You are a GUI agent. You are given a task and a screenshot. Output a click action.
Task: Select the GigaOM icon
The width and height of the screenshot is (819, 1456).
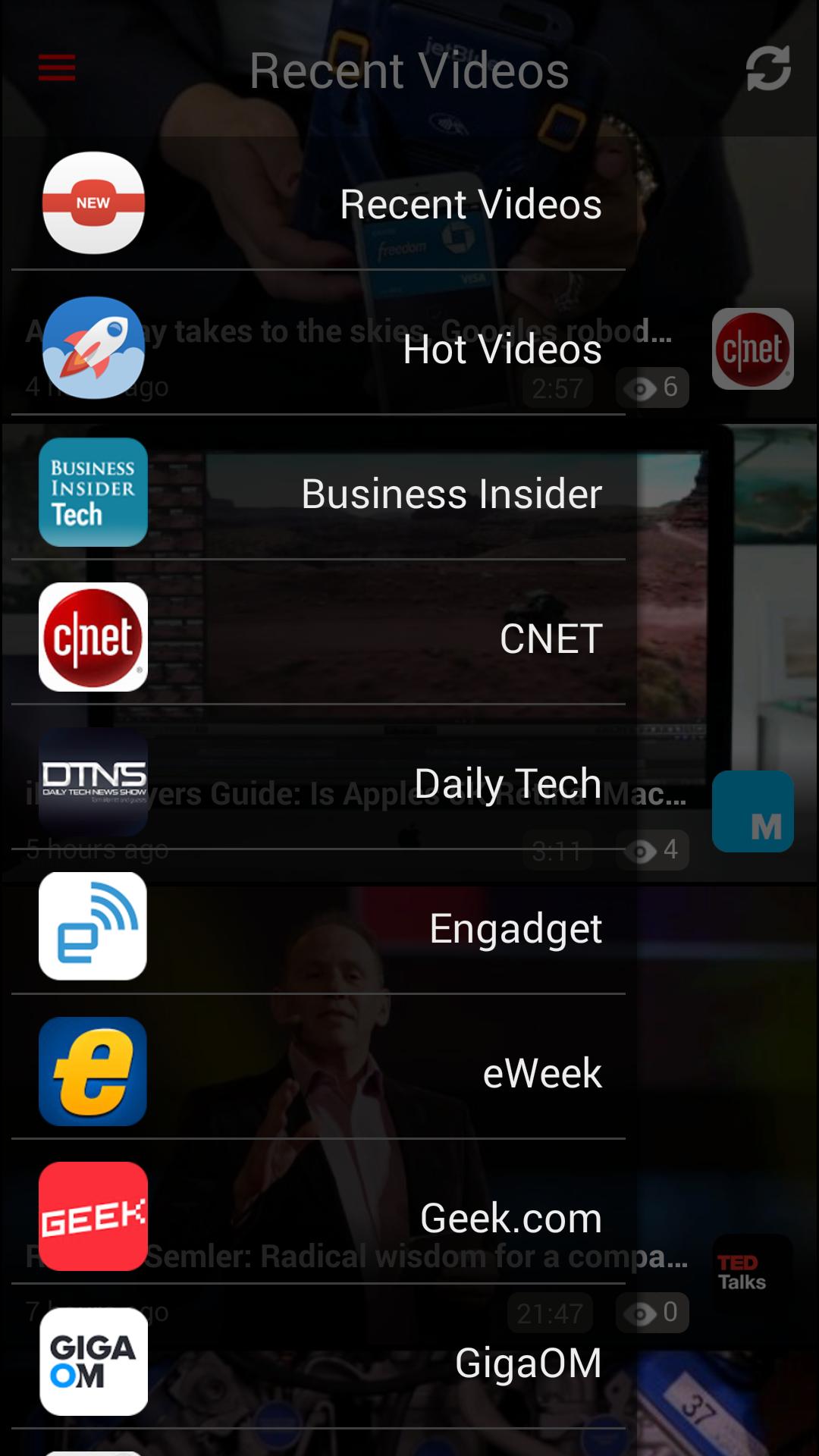(93, 1361)
